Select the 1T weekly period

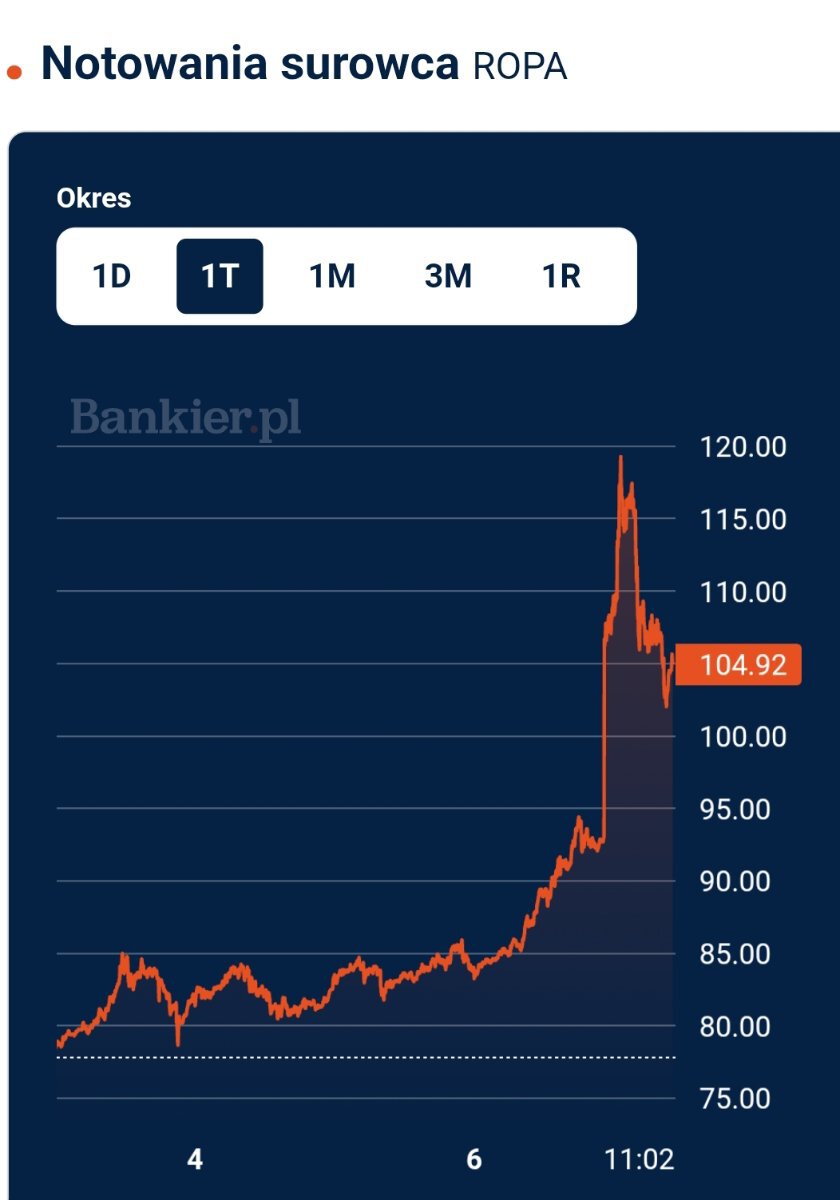[220, 276]
